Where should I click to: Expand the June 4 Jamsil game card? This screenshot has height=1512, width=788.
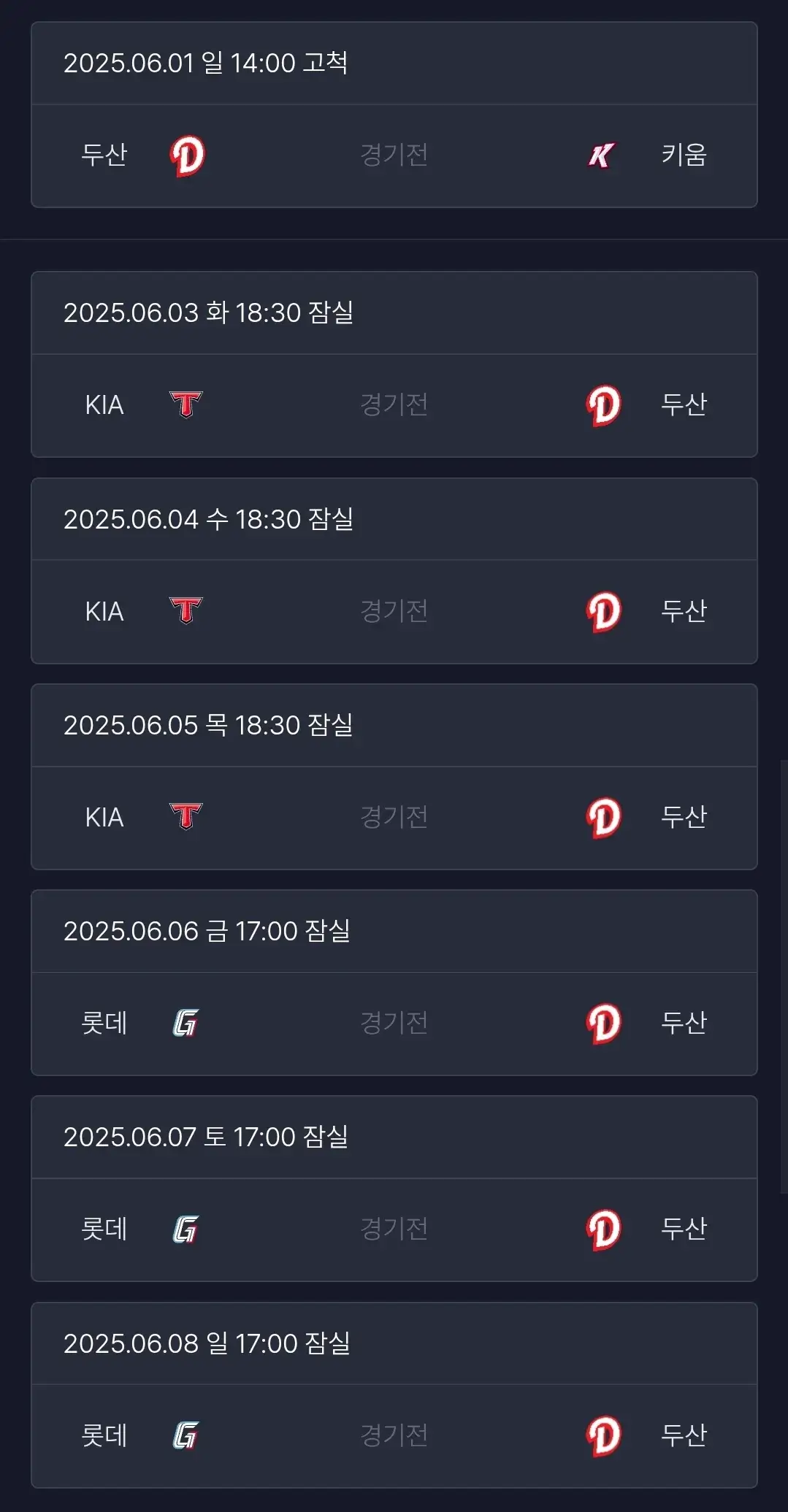pyautogui.click(x=394, y=569)
